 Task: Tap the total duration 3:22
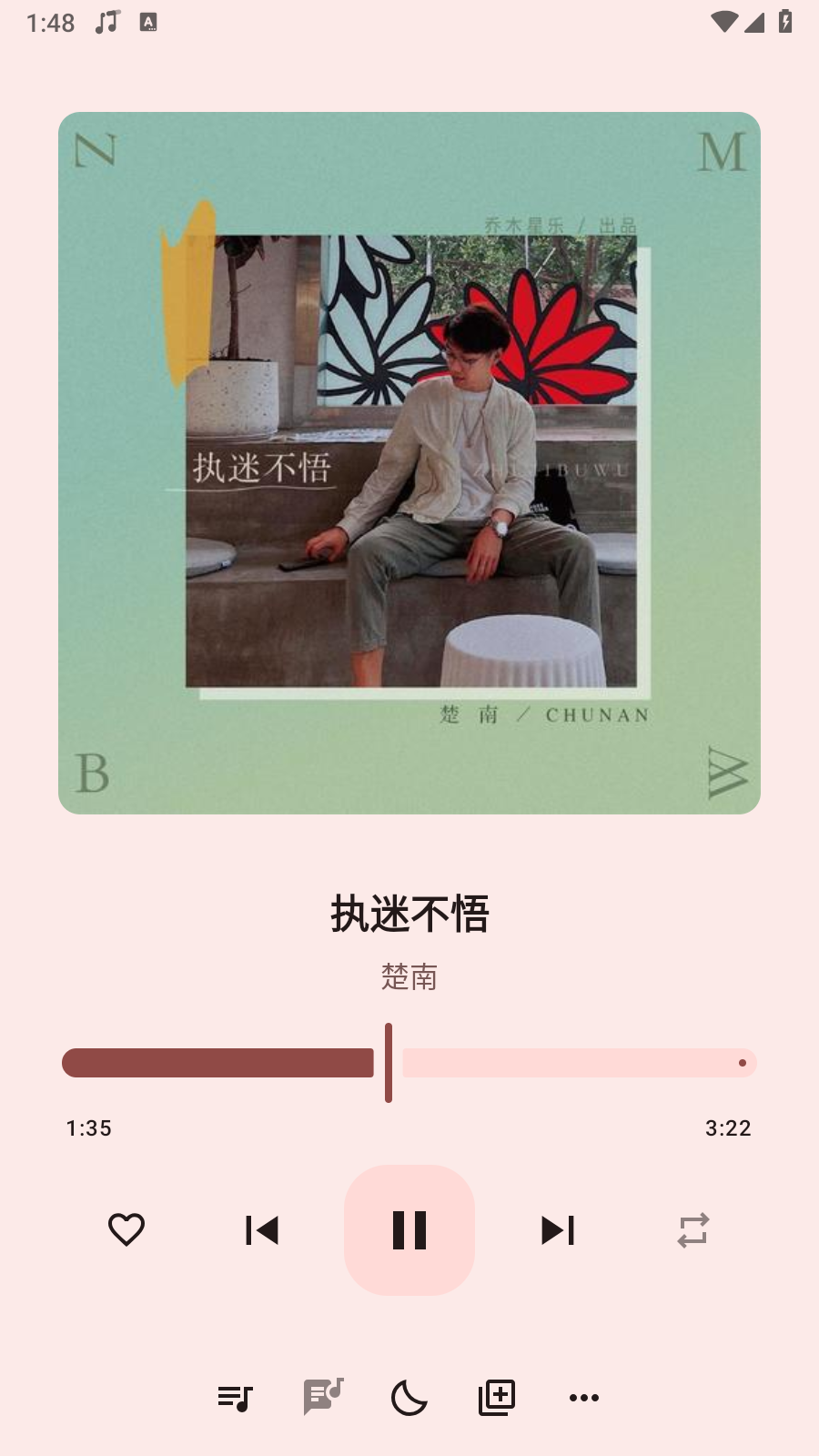(x=728, y=1128)
